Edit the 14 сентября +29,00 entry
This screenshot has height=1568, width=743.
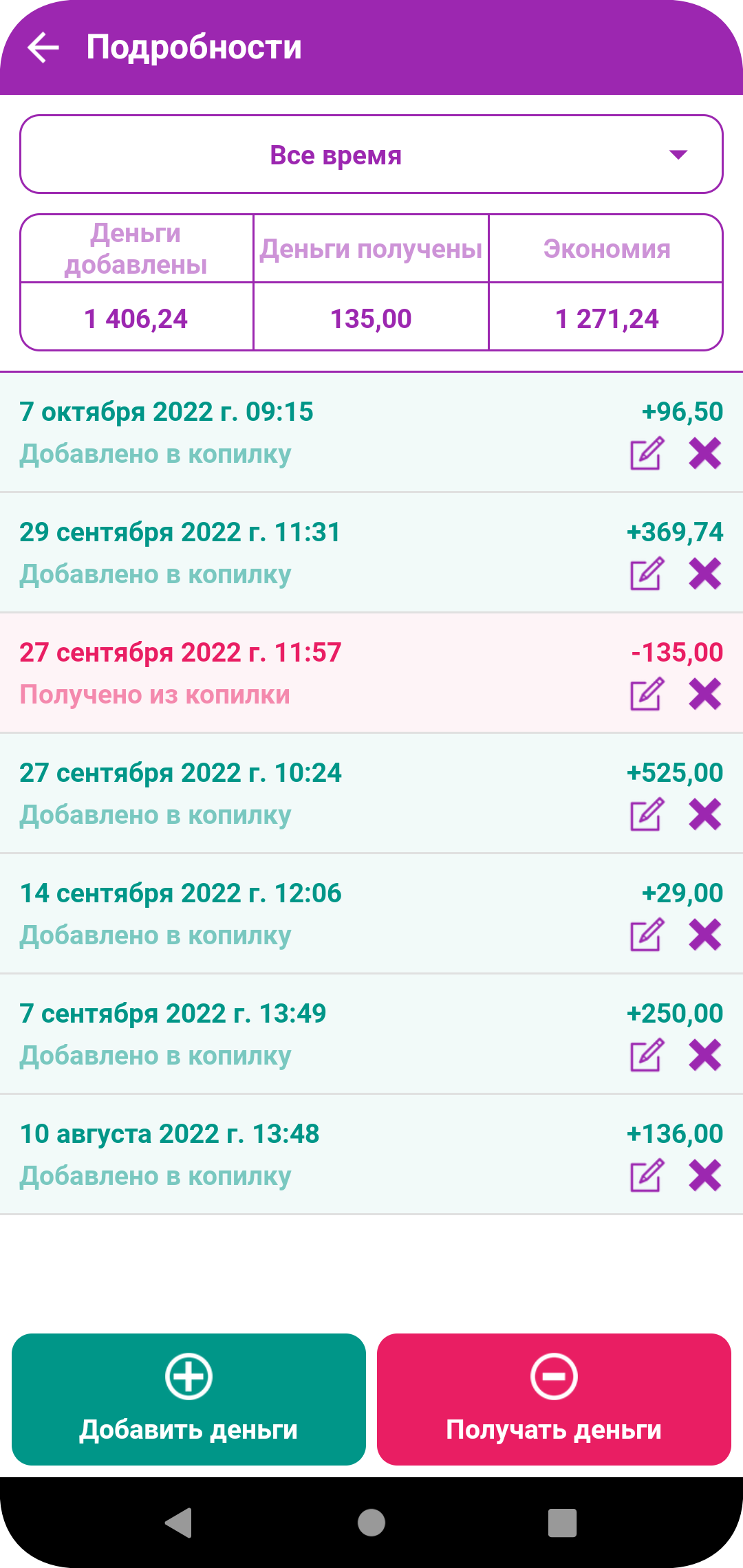[x=647, y=935]
